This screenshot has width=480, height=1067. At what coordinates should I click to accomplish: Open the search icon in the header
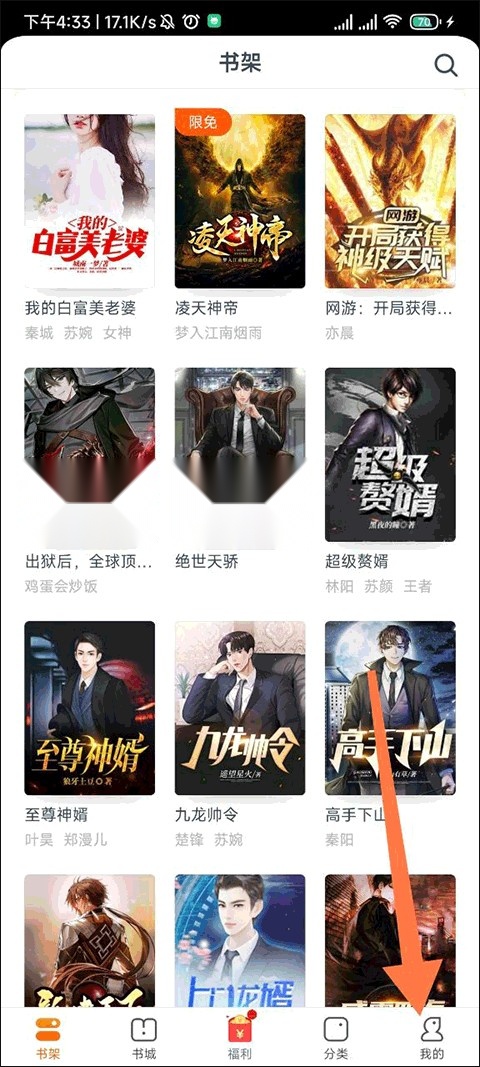pos(445,65)
